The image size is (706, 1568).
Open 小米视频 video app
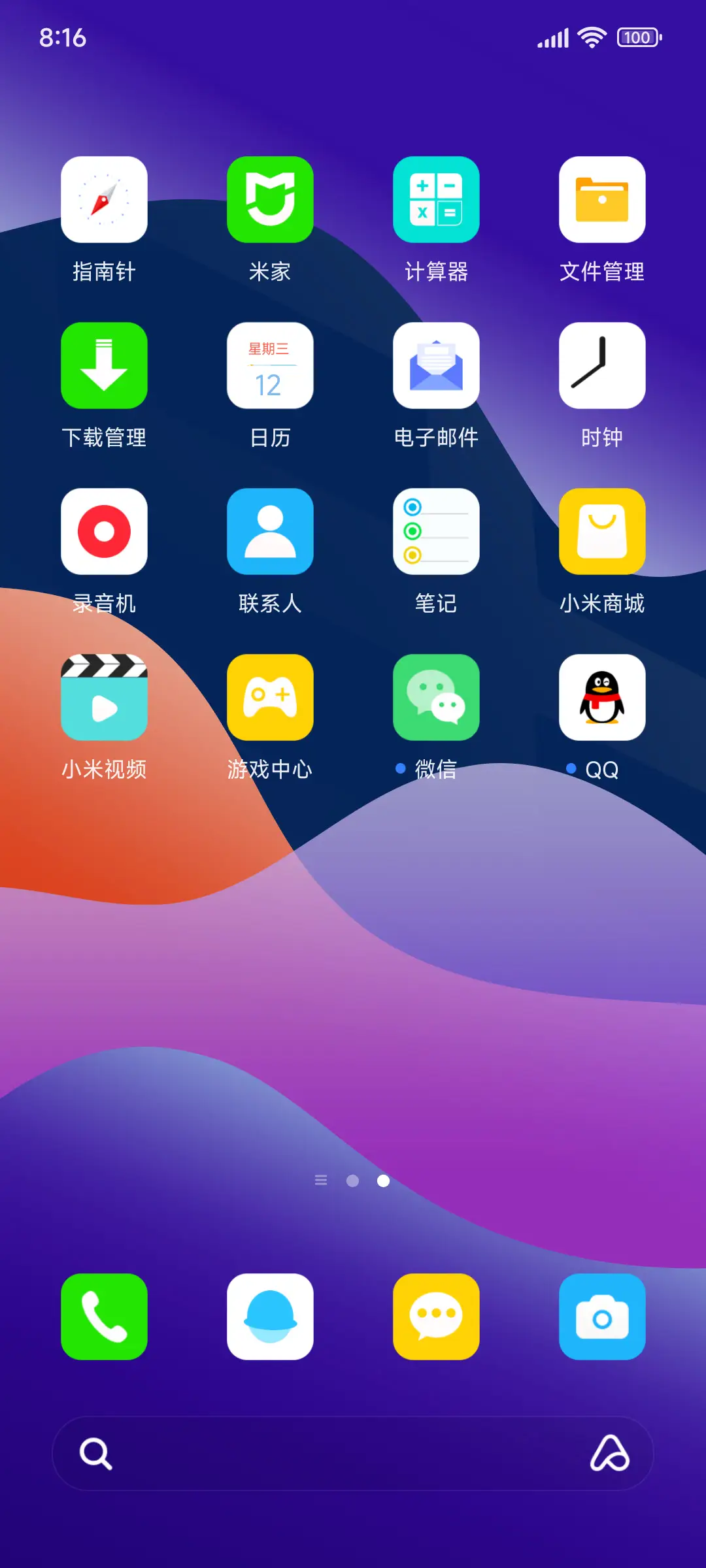104,697
